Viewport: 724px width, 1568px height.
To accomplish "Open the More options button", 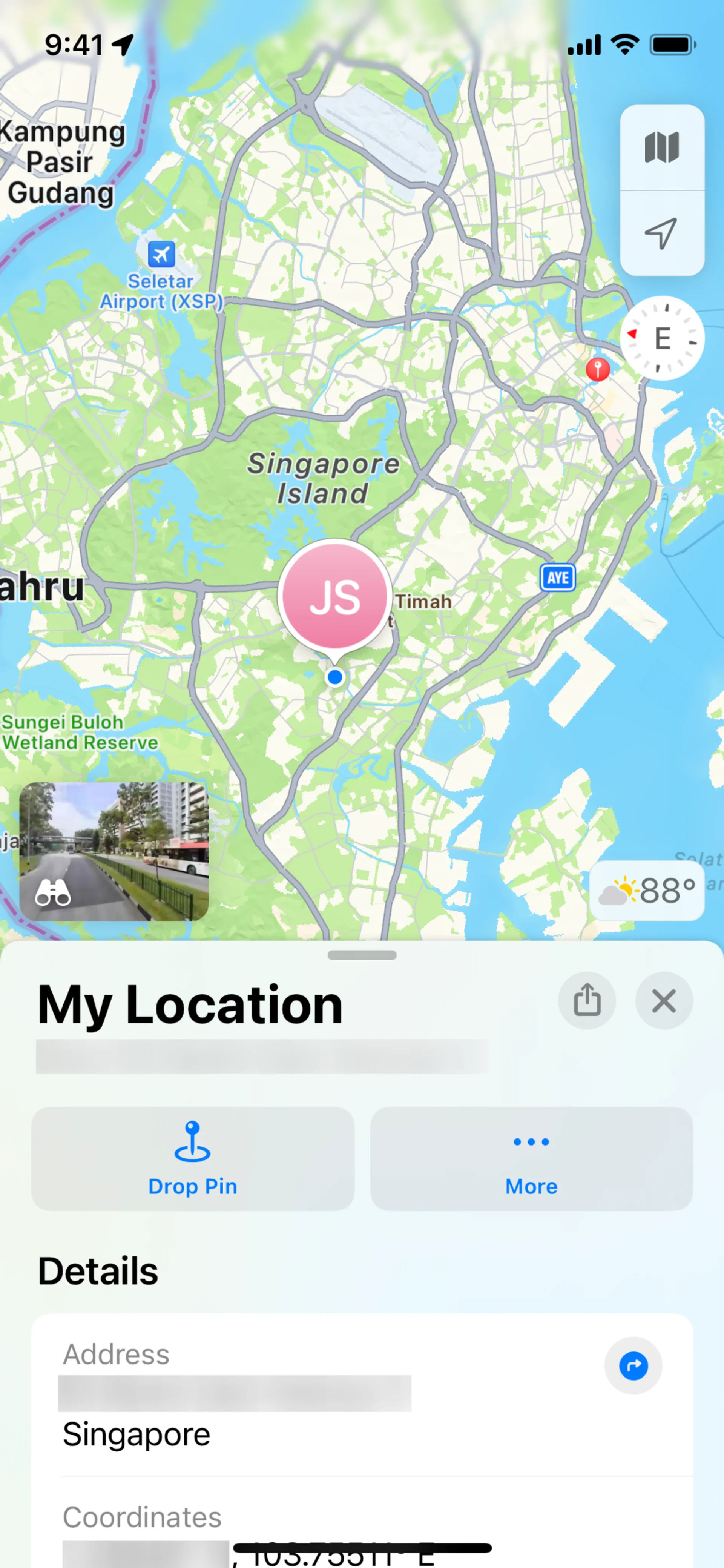I will [x=531, y=1158].
